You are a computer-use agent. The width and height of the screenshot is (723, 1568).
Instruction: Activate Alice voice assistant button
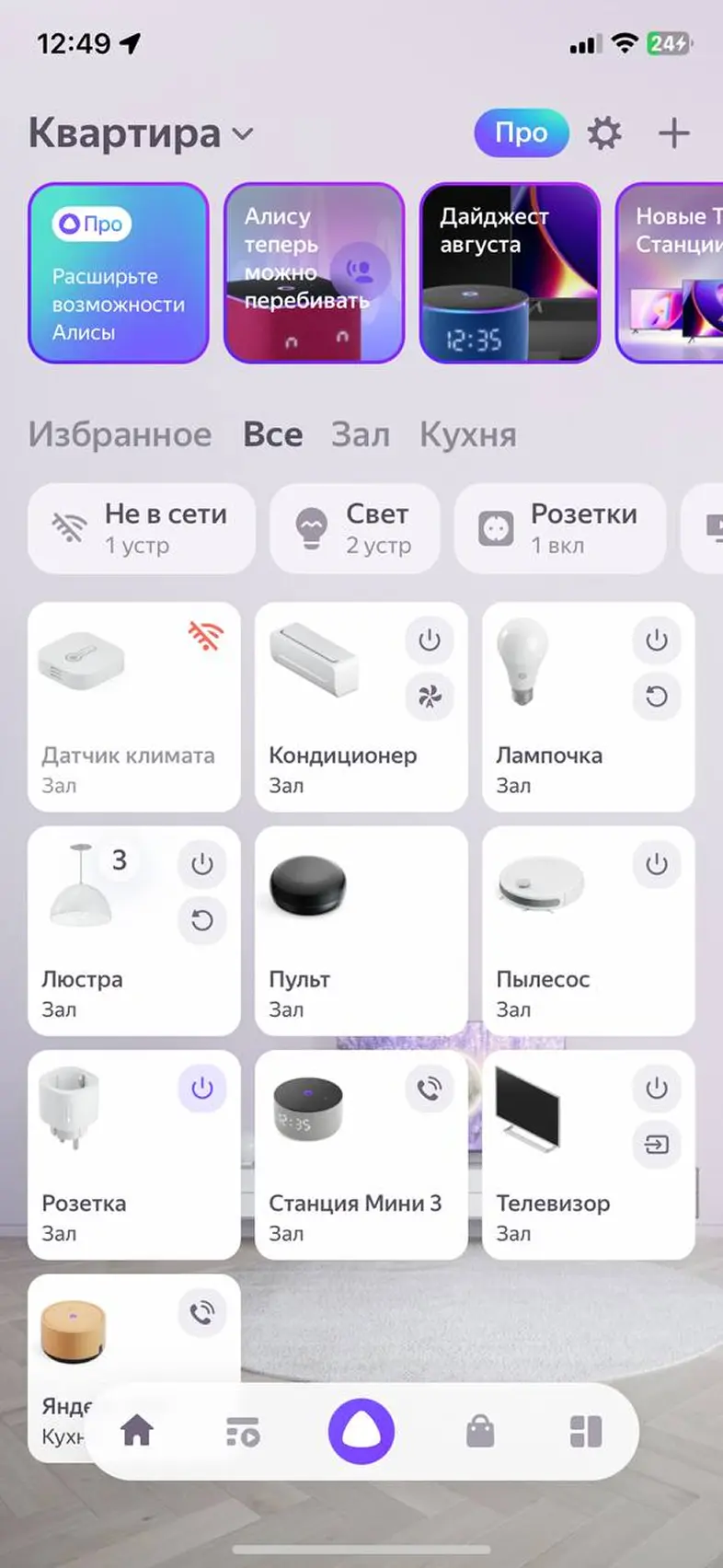[361, 1432]
